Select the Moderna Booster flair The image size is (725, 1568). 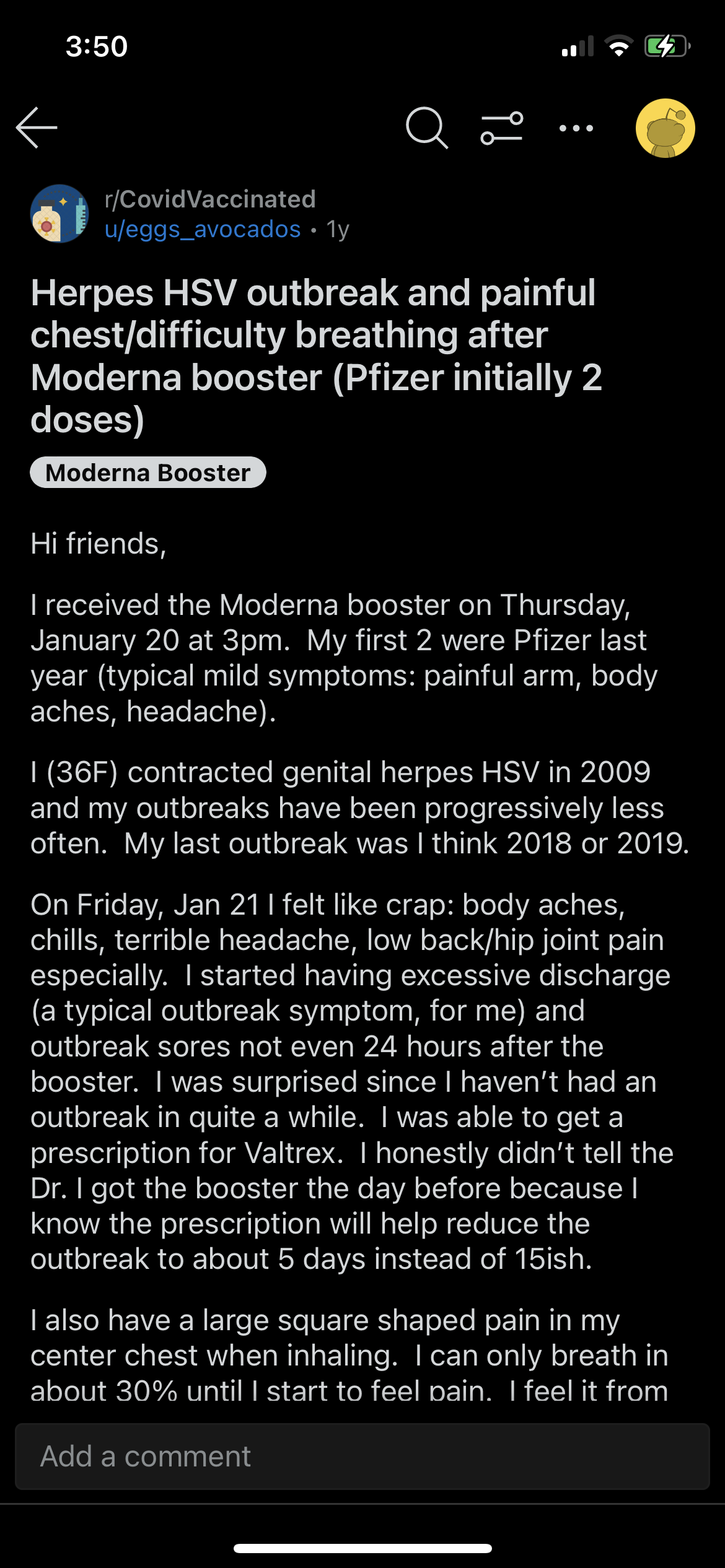coord(148,473)
